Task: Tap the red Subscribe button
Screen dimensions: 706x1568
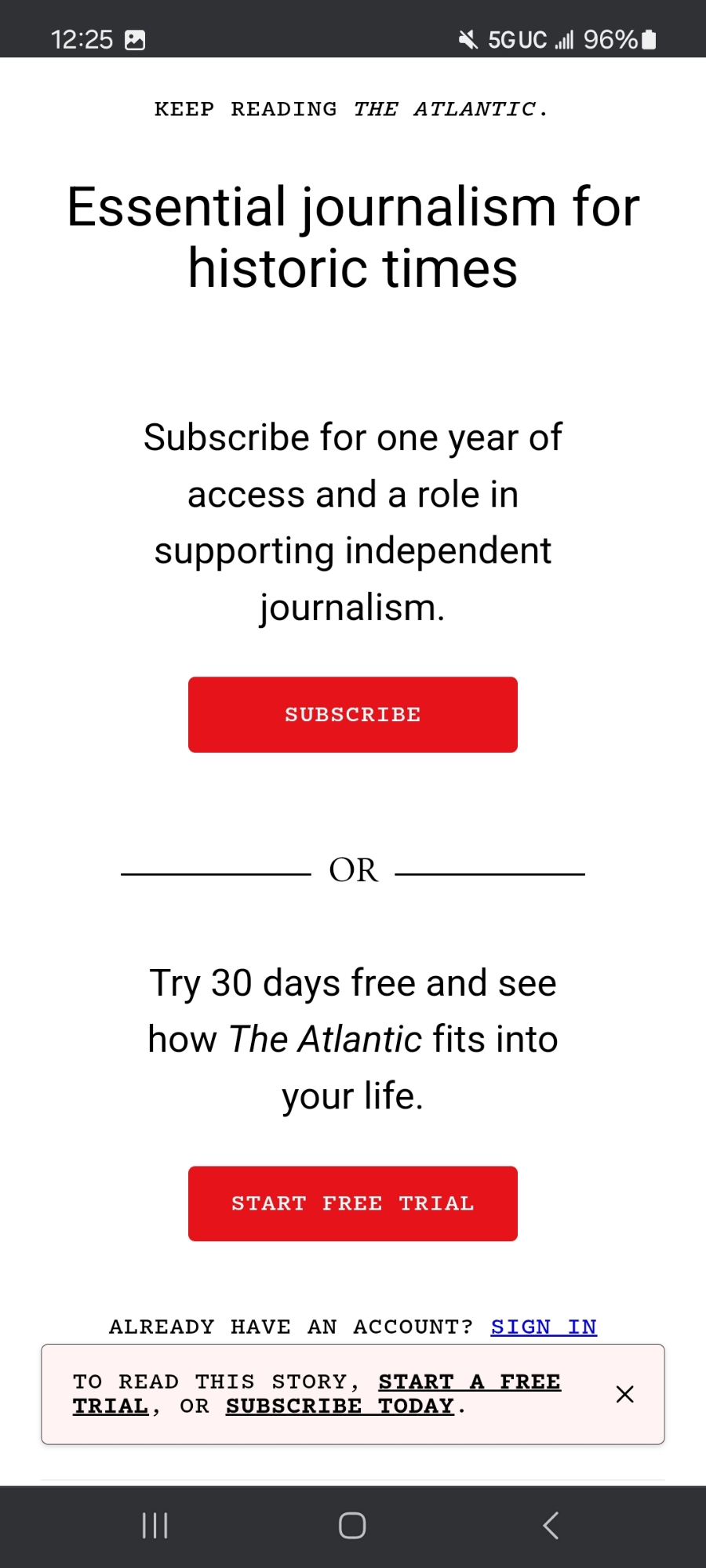Action: click(x=352, y=714)
